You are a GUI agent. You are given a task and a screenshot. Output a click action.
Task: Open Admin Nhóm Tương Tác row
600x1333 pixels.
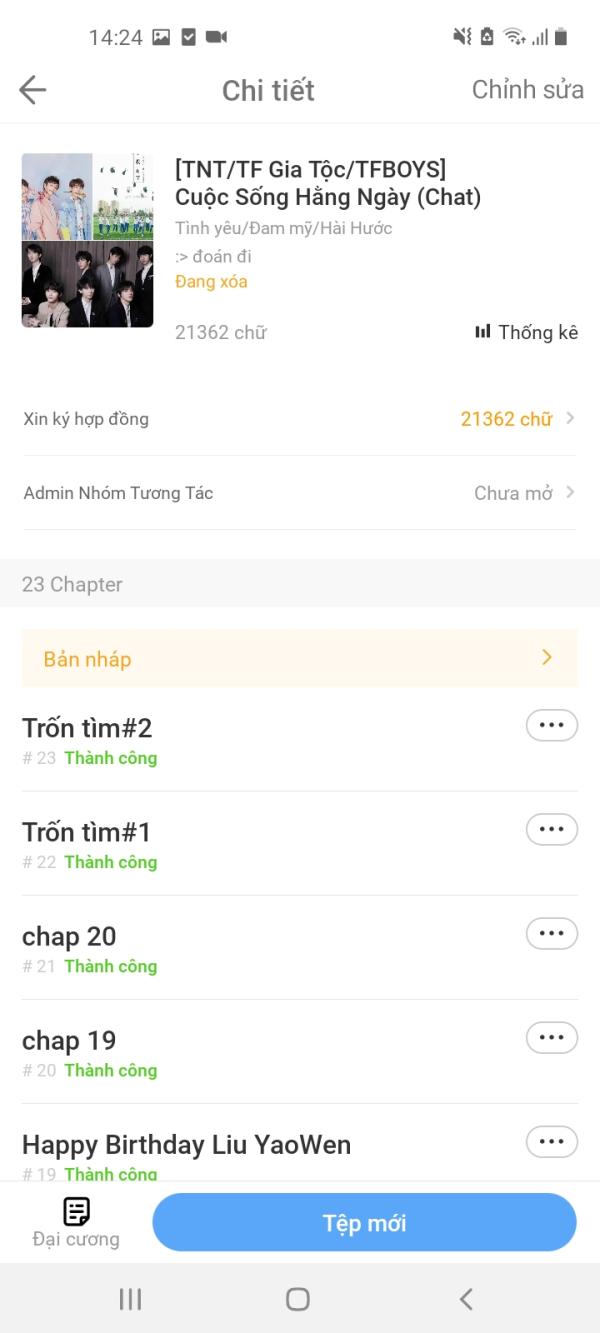pos(300,493)
